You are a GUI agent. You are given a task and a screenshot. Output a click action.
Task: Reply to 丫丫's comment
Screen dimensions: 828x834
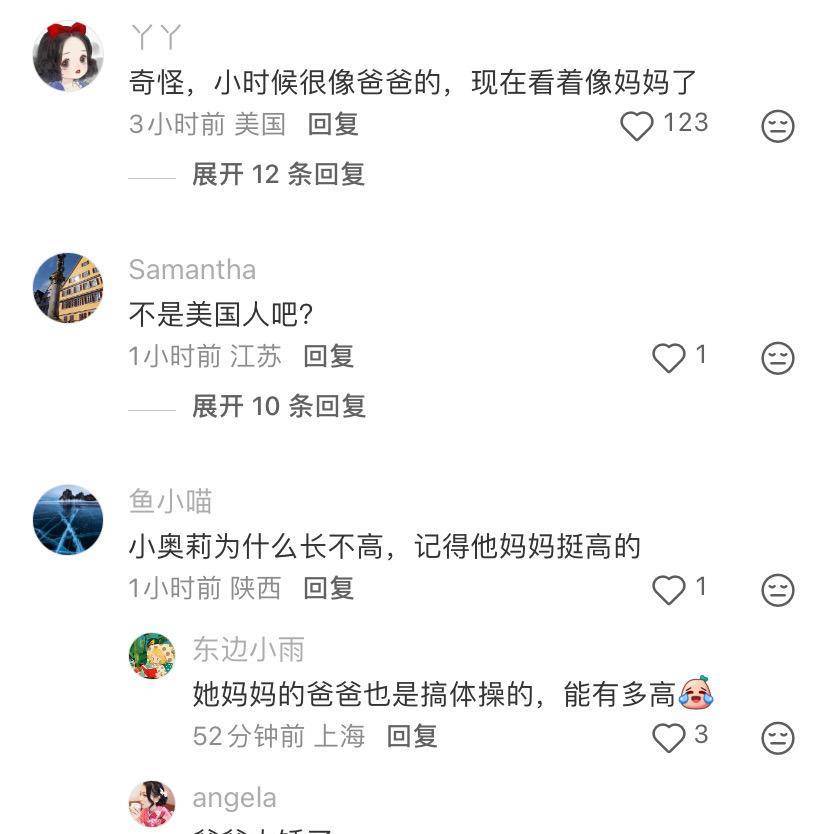[333, 125]
